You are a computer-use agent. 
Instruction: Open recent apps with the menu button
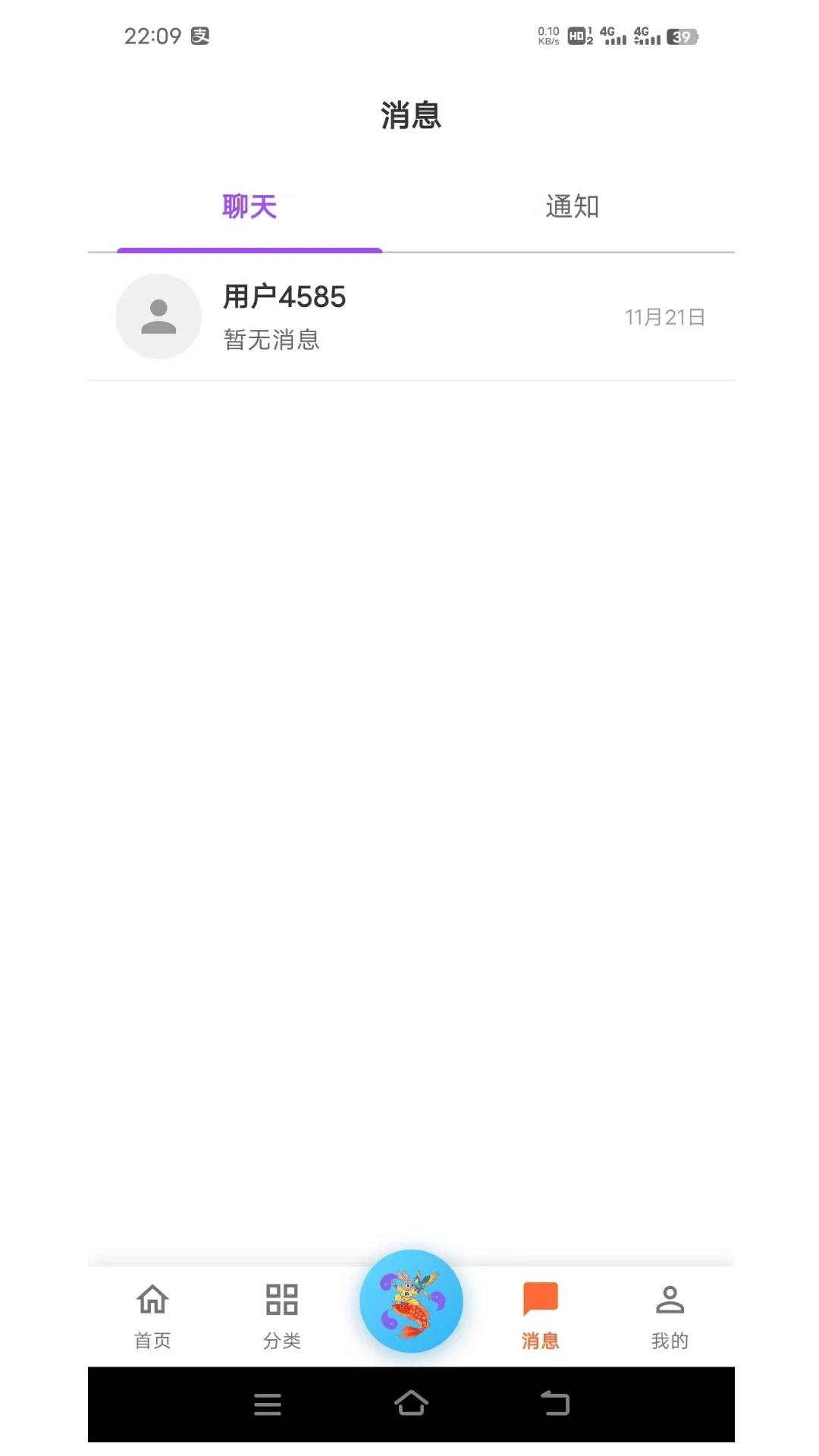(x=268, y=1404)
